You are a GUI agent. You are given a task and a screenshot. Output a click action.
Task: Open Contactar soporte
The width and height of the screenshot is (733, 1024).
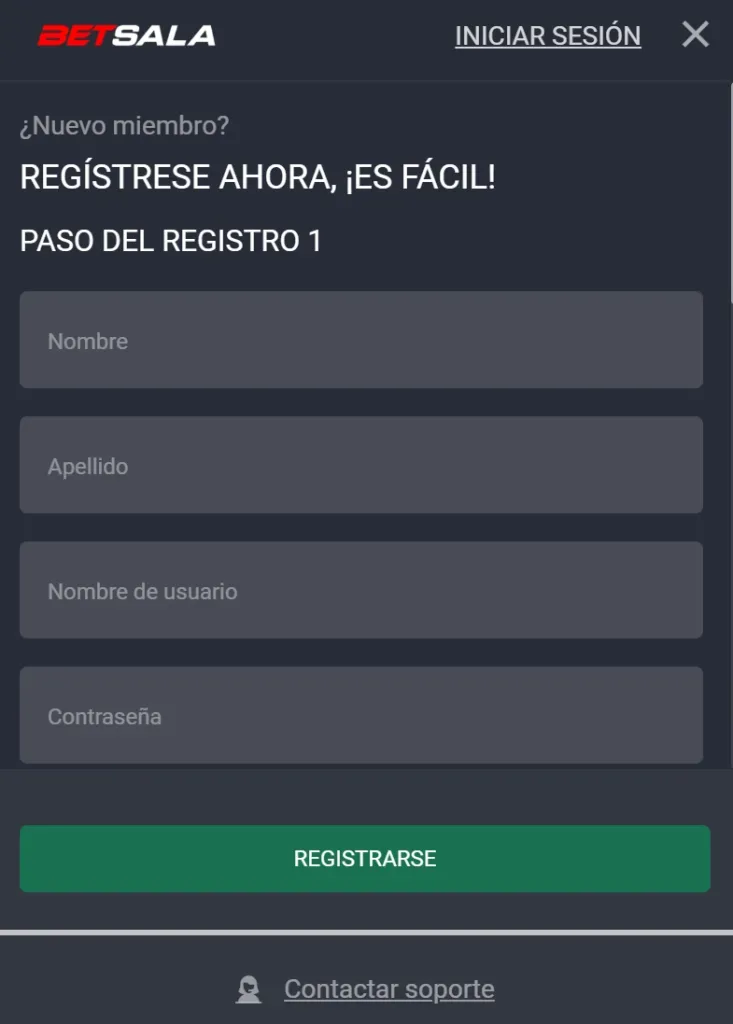390,988
